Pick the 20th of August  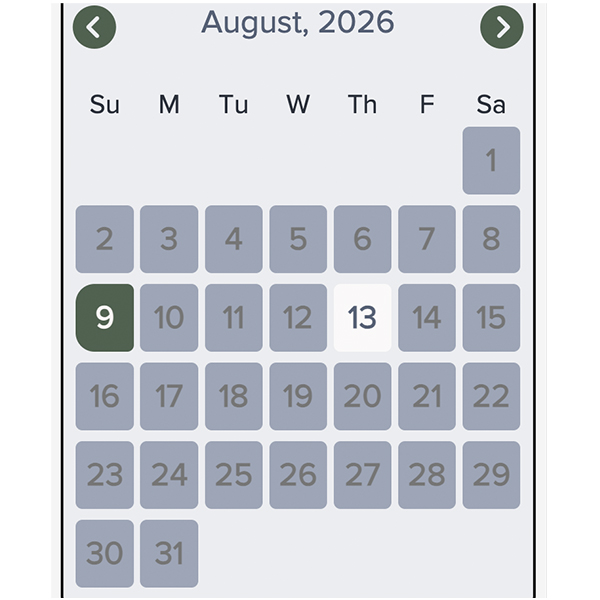[362, 396]
